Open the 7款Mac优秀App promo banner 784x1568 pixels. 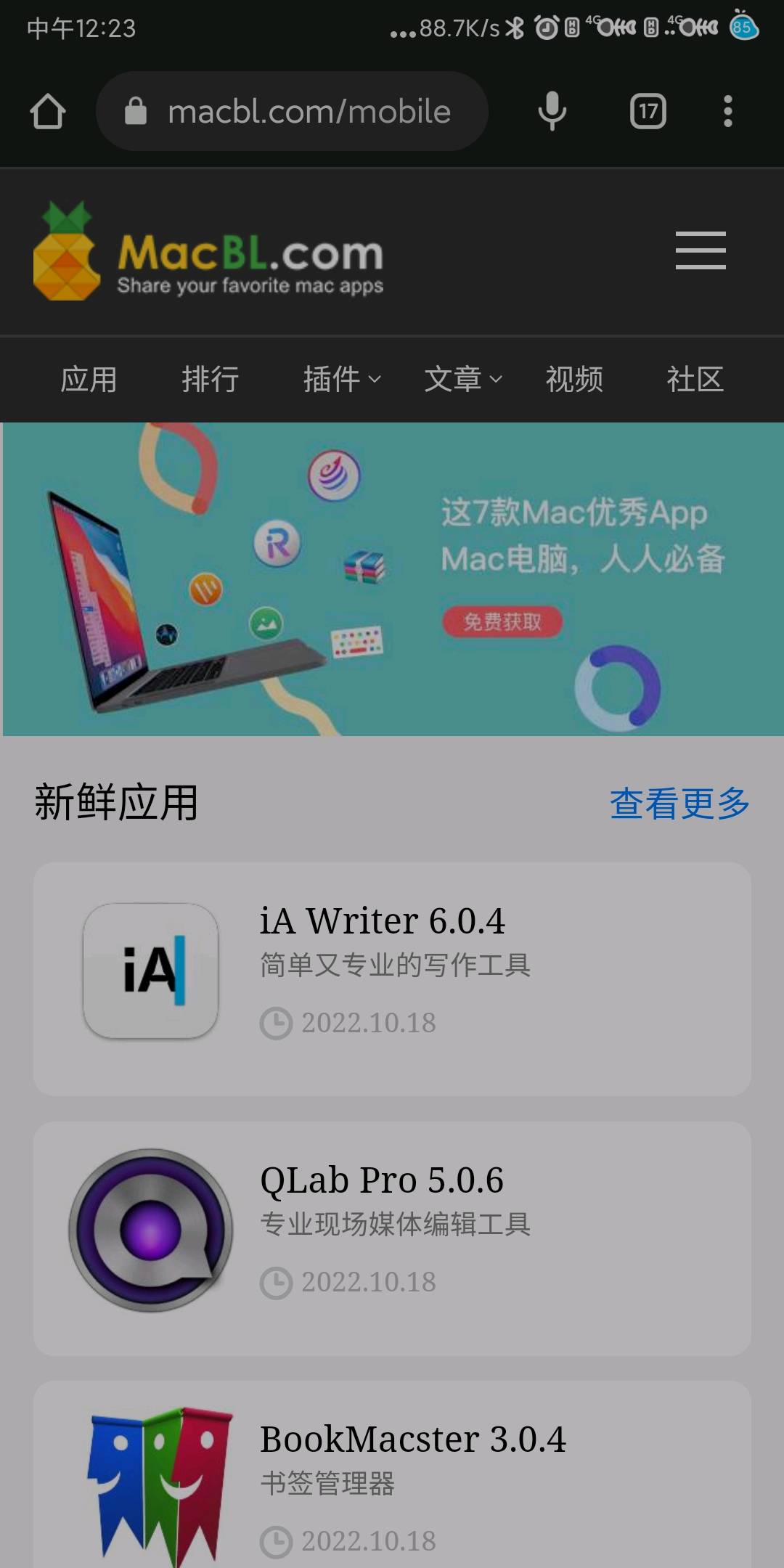(x=392, y=579)
